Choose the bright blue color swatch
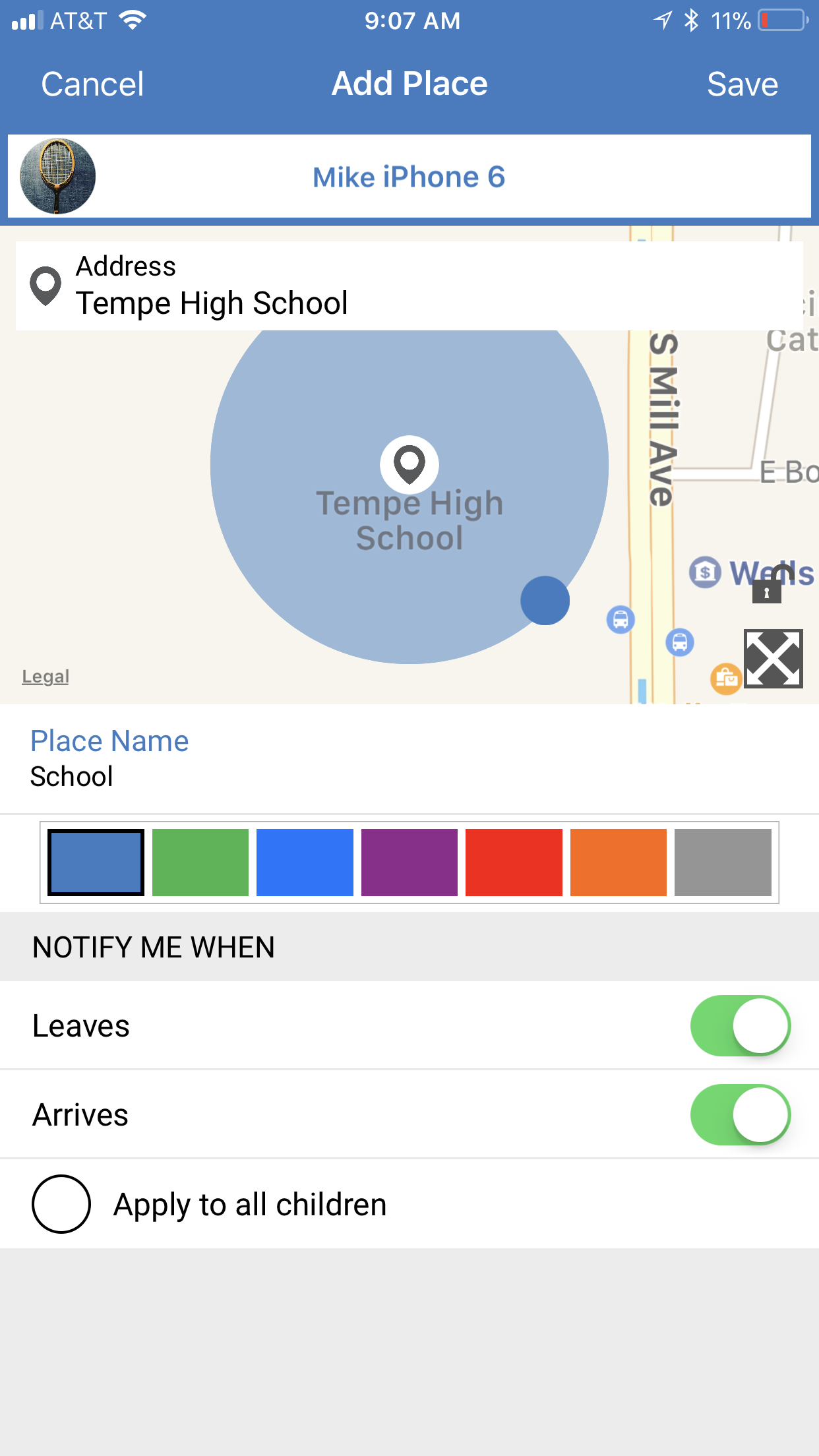Viewport: 819px width, 1456px height. (x=305, y=863)
